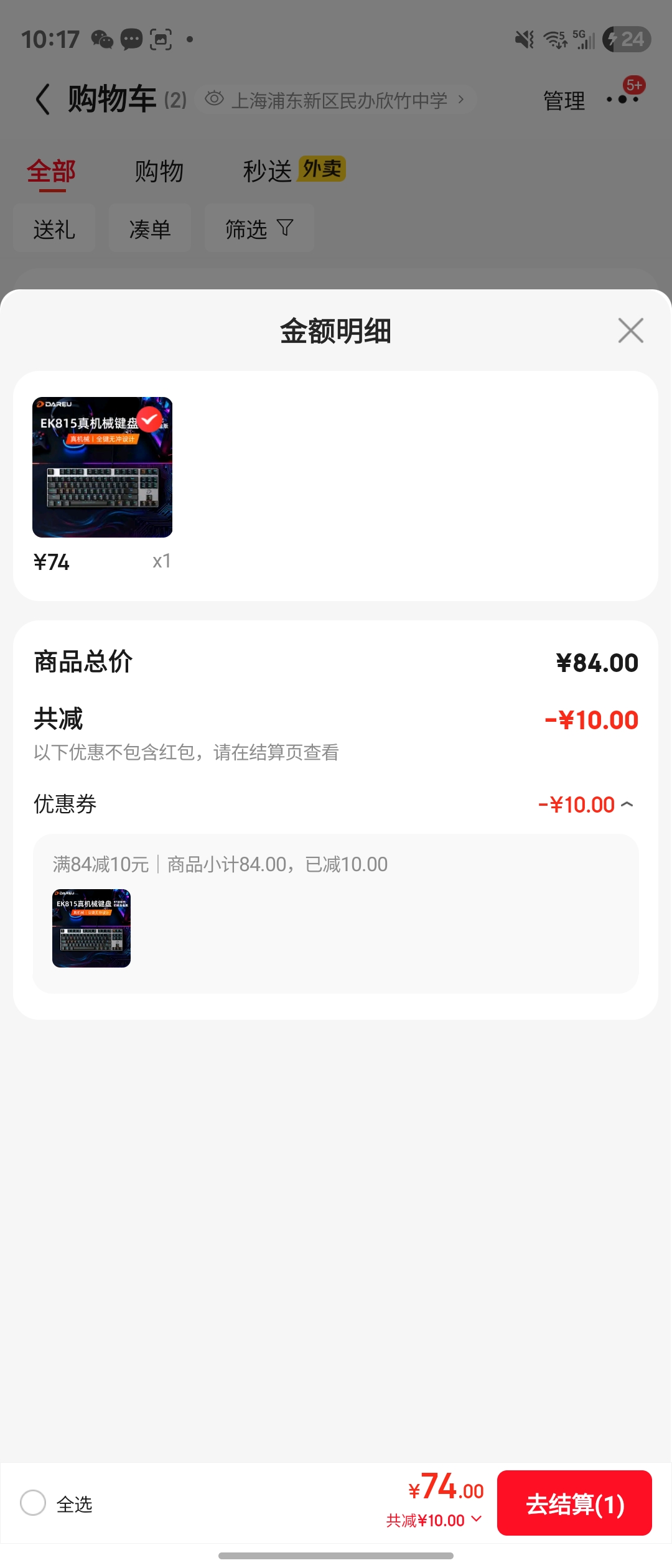Viewport: 672px width, 1568px height.
Task: Open the delivery address selector for 欣竹中学
Action: (339, 100)
